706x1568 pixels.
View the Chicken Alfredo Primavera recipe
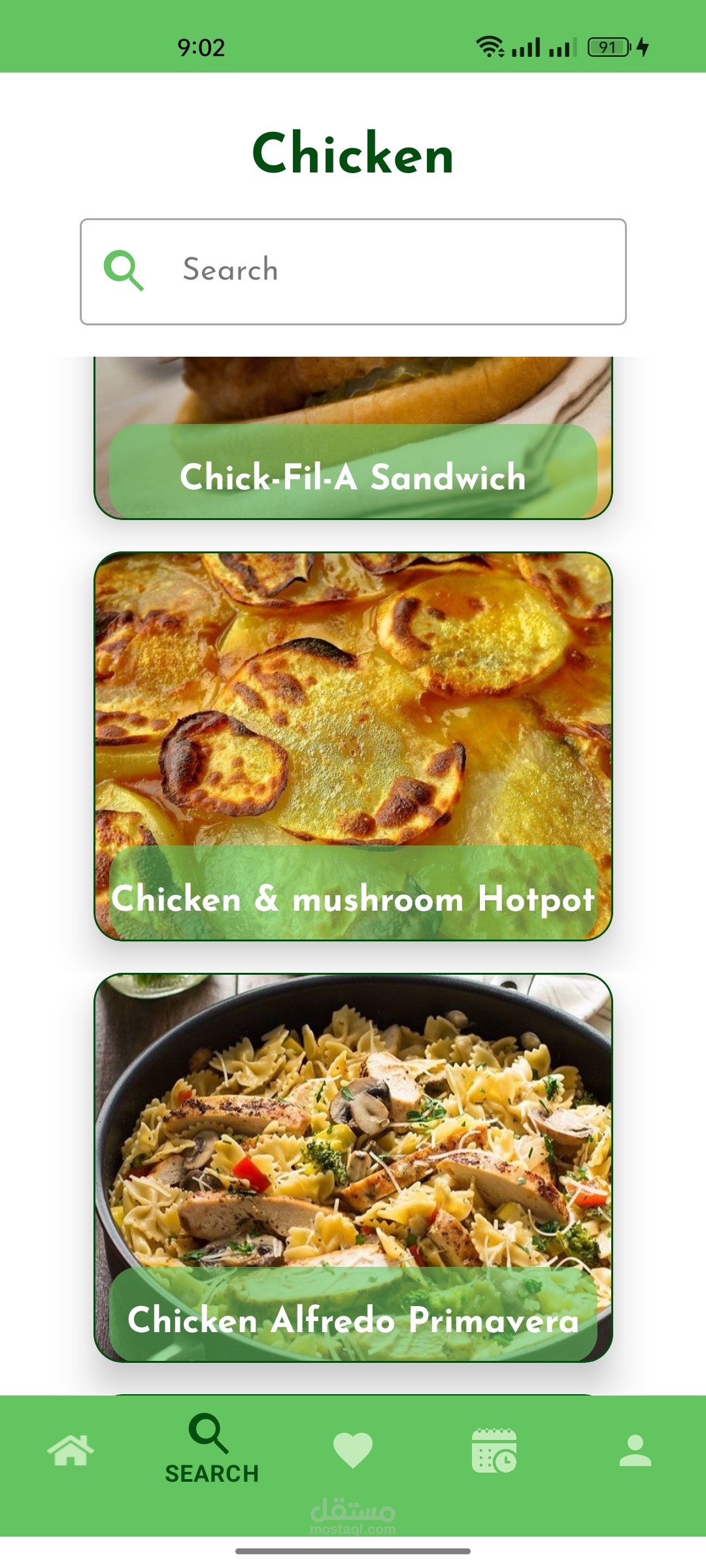353,1166
